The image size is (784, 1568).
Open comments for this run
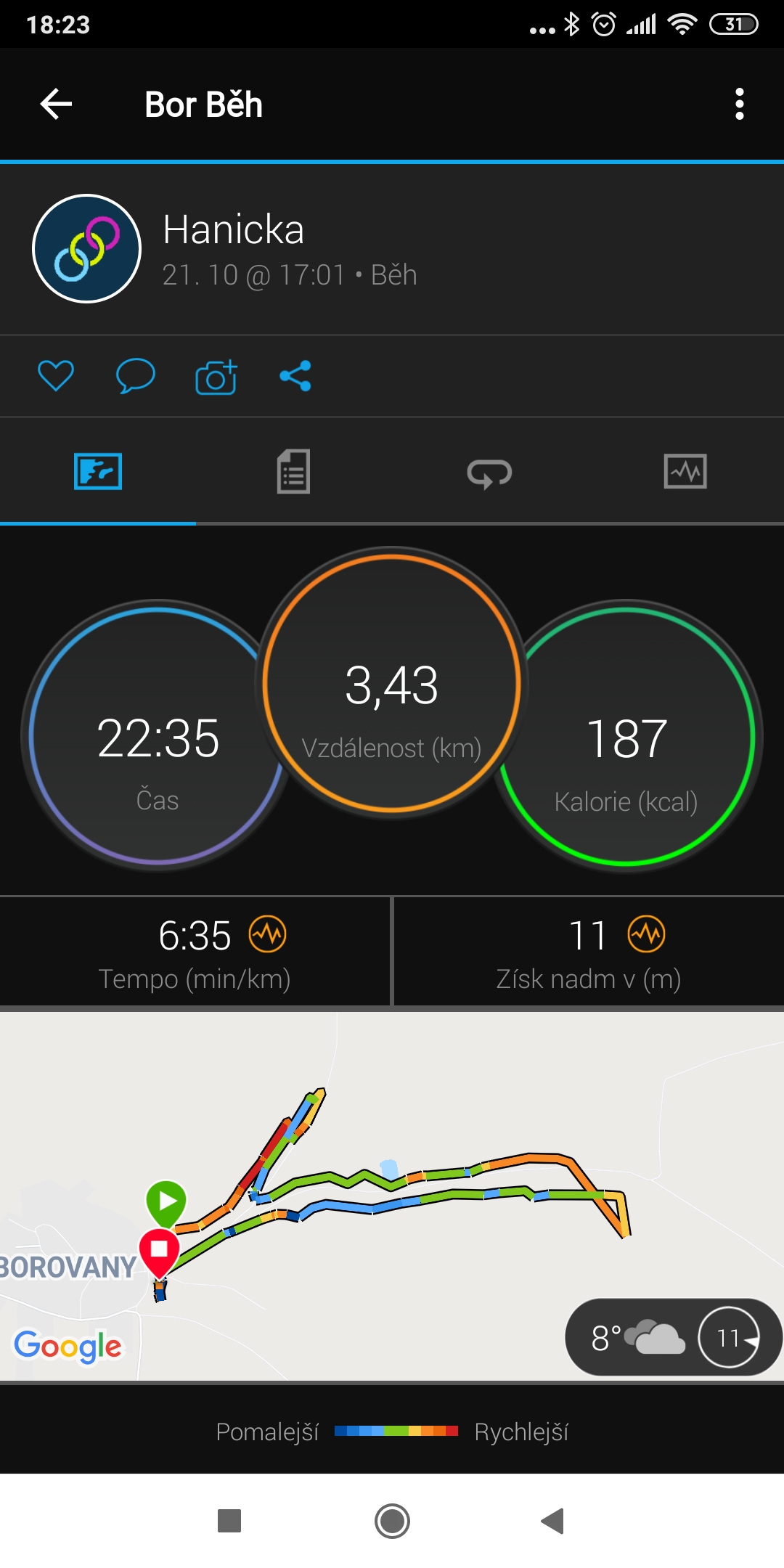(x=136, y=376)
